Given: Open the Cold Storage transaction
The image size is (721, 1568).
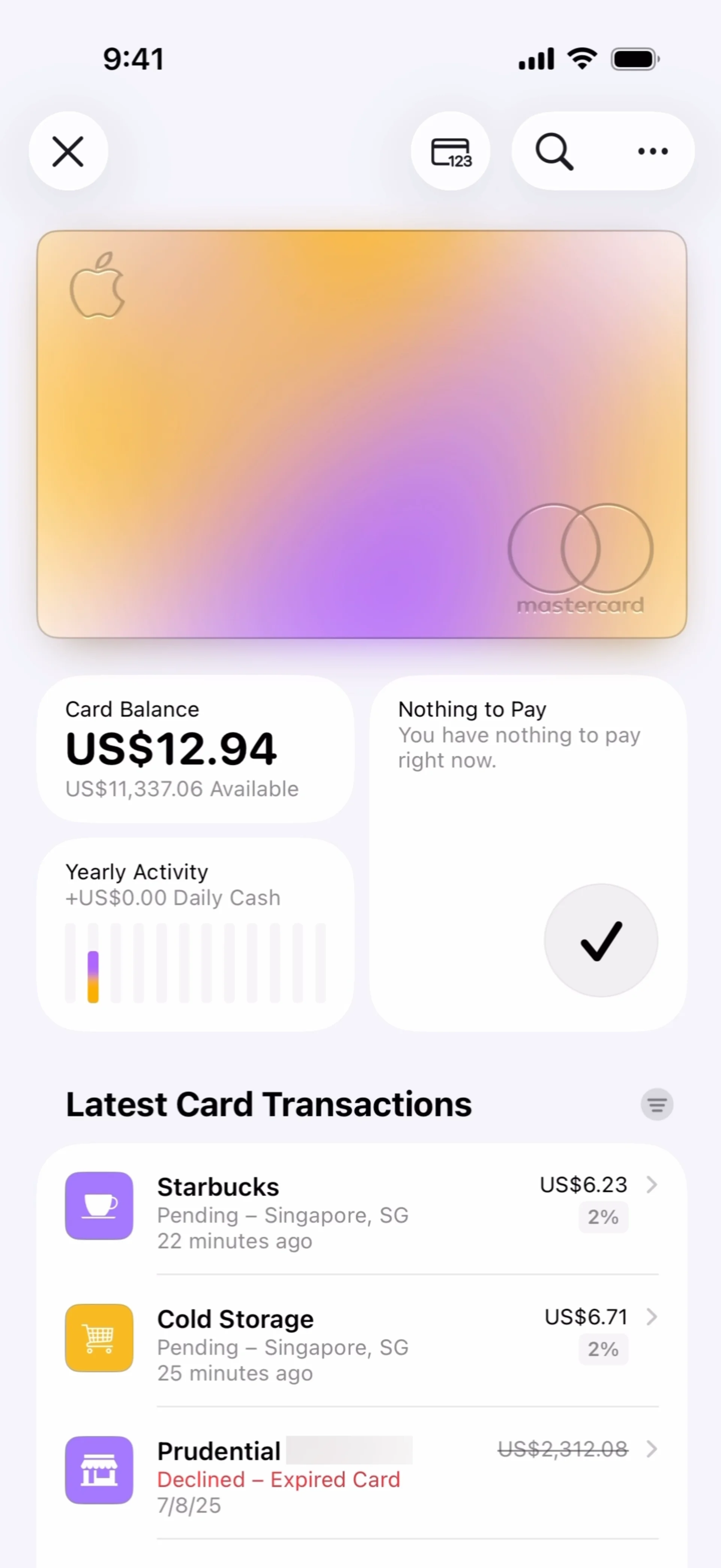Looking at the screenshot, I should 361,1344.
